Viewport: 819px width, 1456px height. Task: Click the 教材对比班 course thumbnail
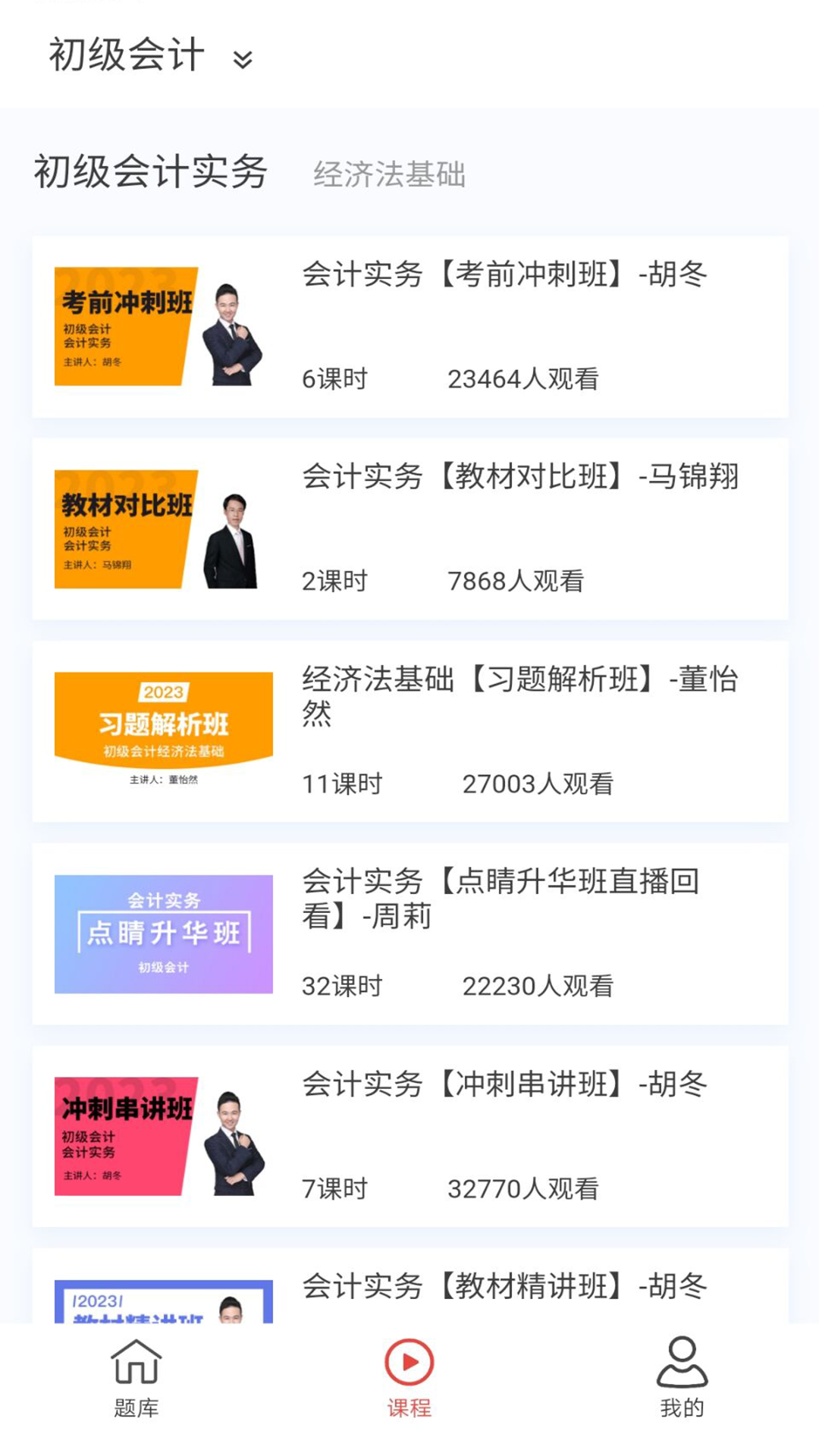tap(162, 529)
